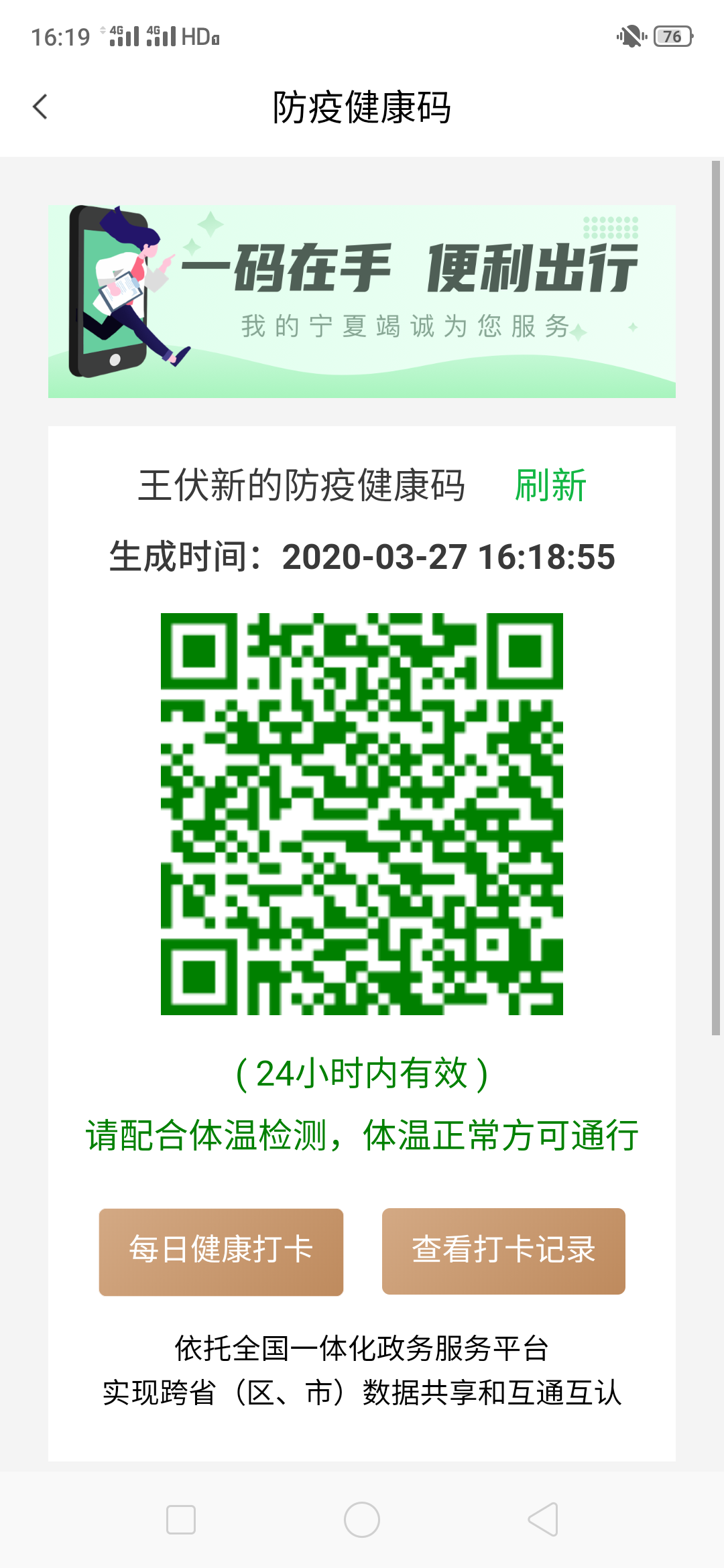Open 查看打卡记录
This screenshot has width=724, height=1568.
pos(503,1251)
